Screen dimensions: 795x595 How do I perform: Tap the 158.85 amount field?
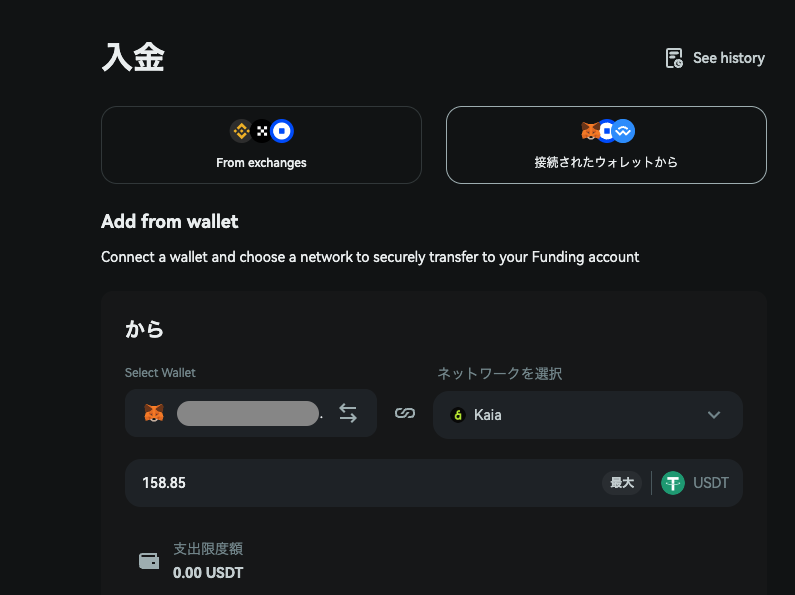point(360,483)
